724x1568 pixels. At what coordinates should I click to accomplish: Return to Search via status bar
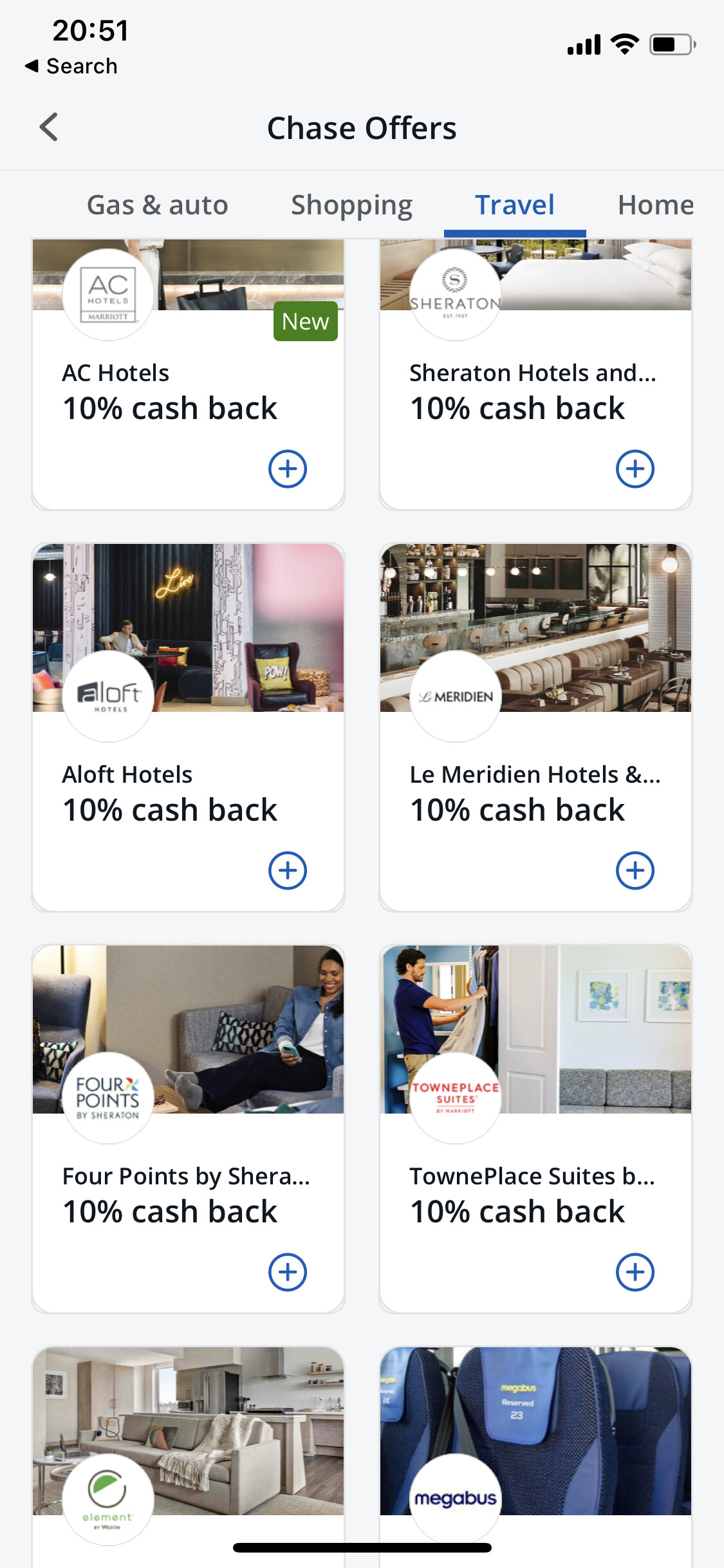click(x=71, y=66)
